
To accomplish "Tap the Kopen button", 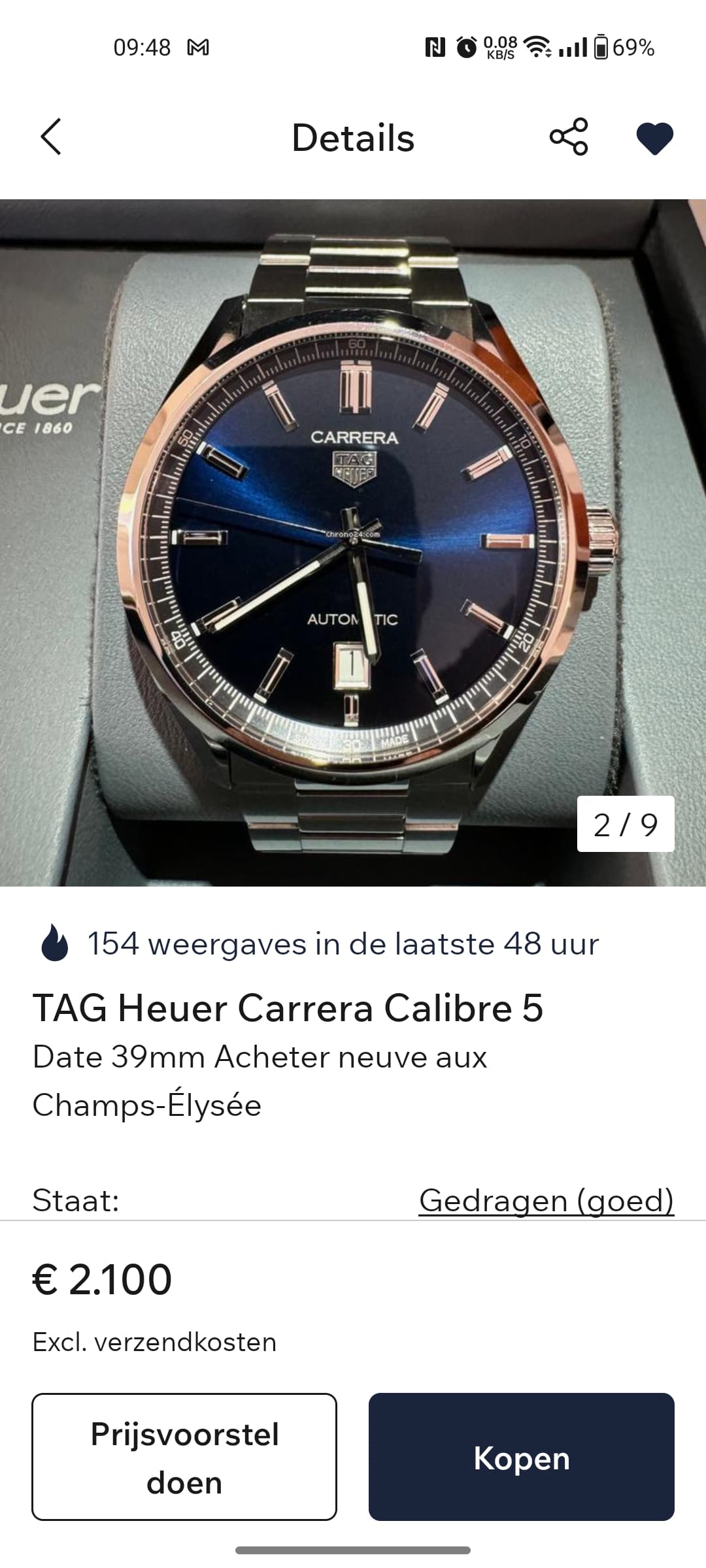I will (522, 1456).
